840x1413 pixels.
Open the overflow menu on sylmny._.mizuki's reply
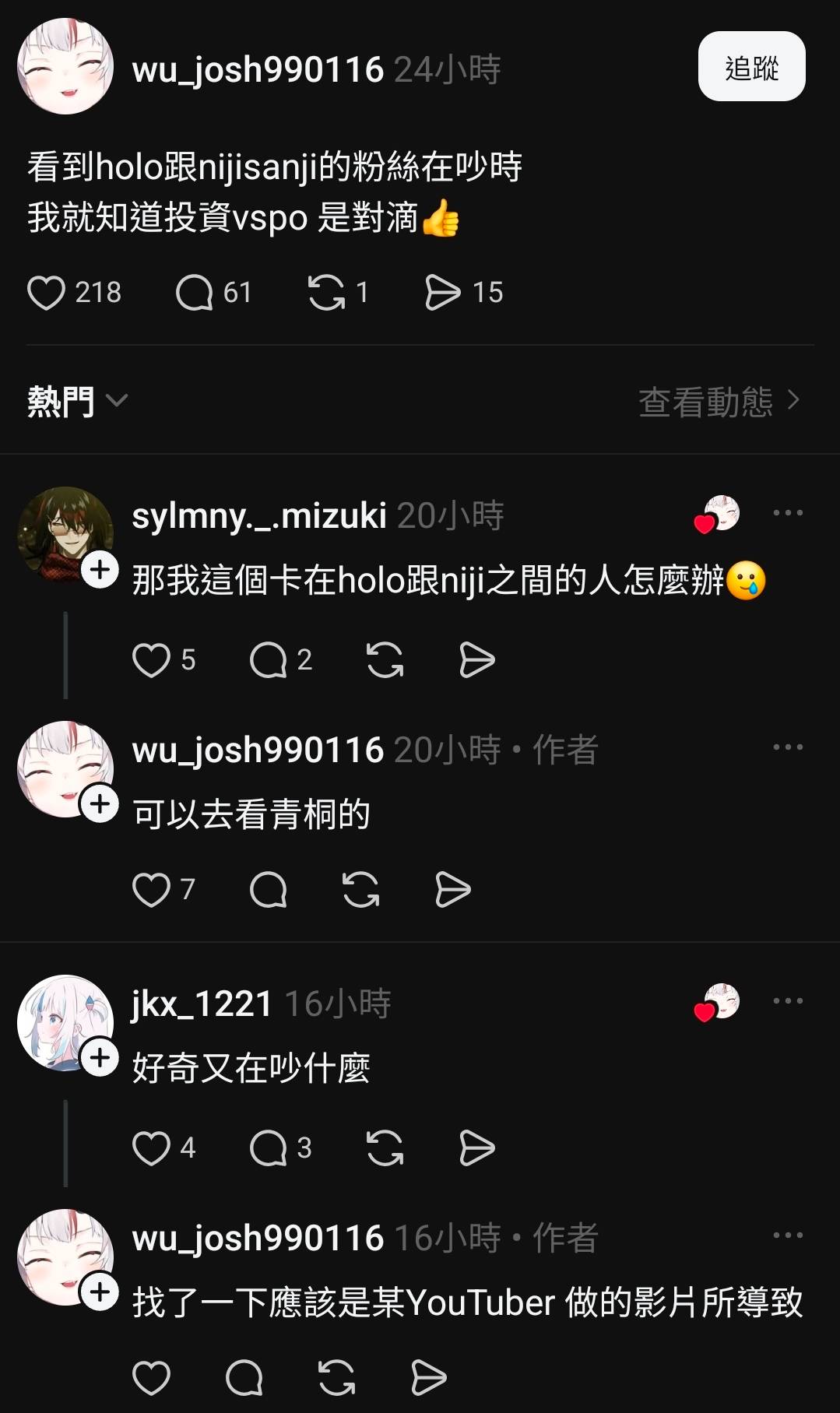click(x=788, y=513)
